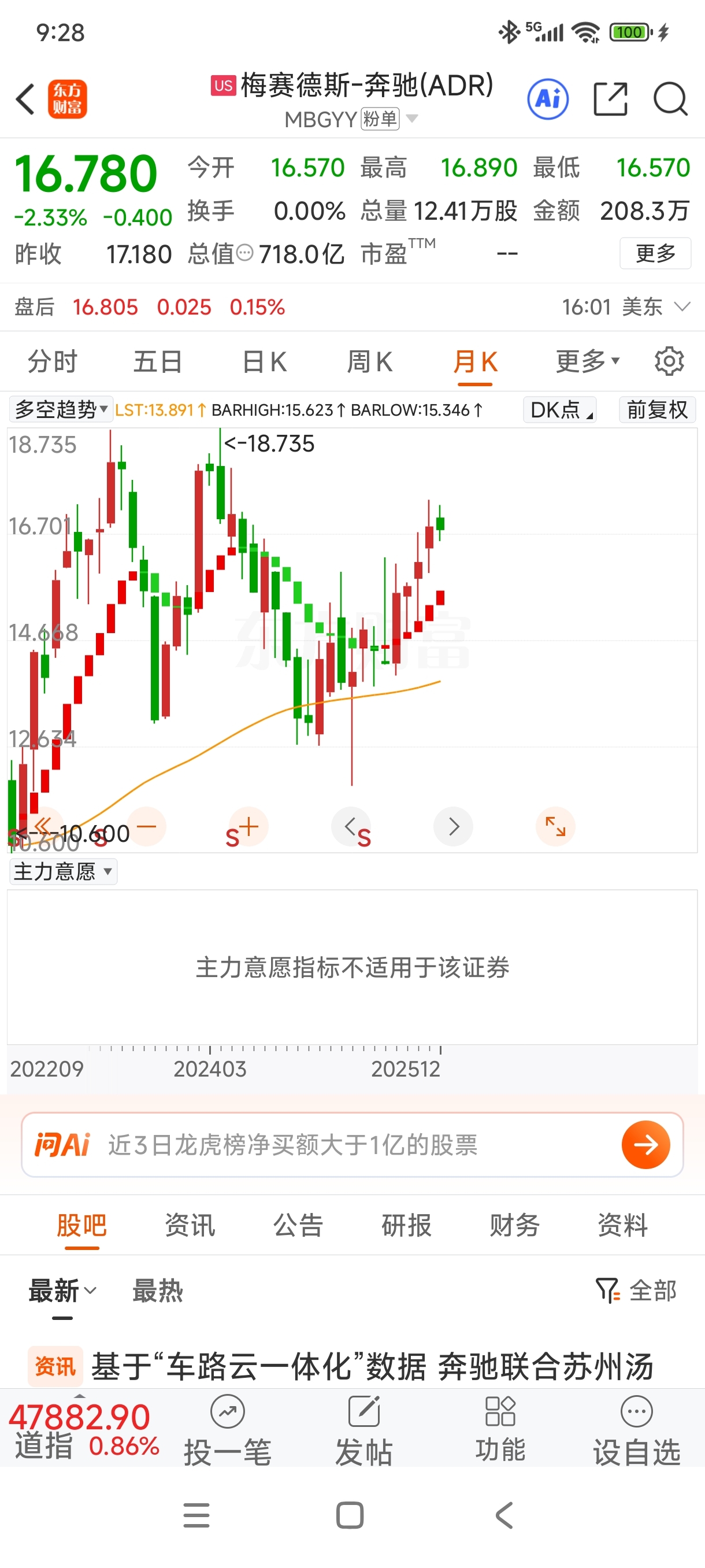Open the AI assistant icon
Viewport: 705px width, 1568px height.
547,99
